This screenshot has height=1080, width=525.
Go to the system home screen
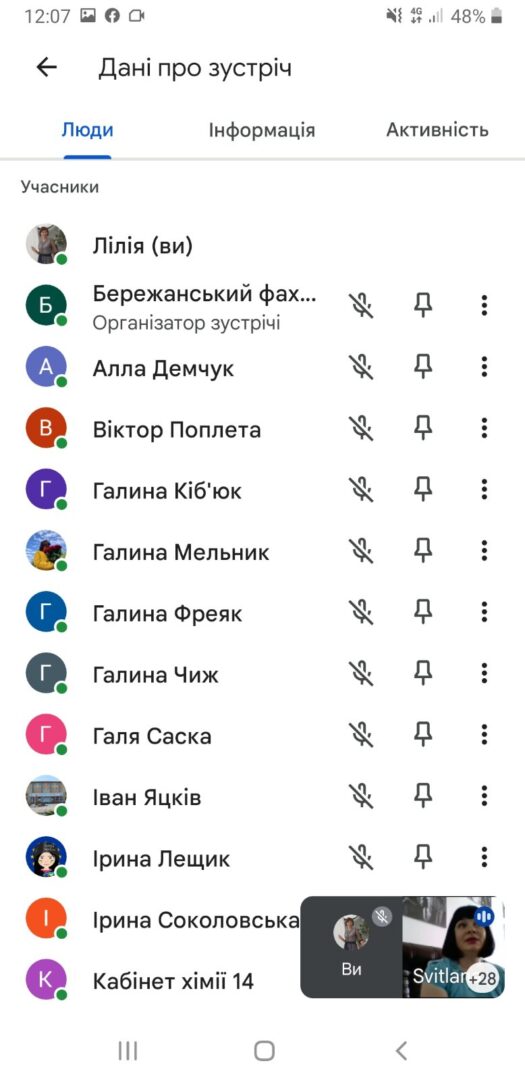[x=264, y=1050]
